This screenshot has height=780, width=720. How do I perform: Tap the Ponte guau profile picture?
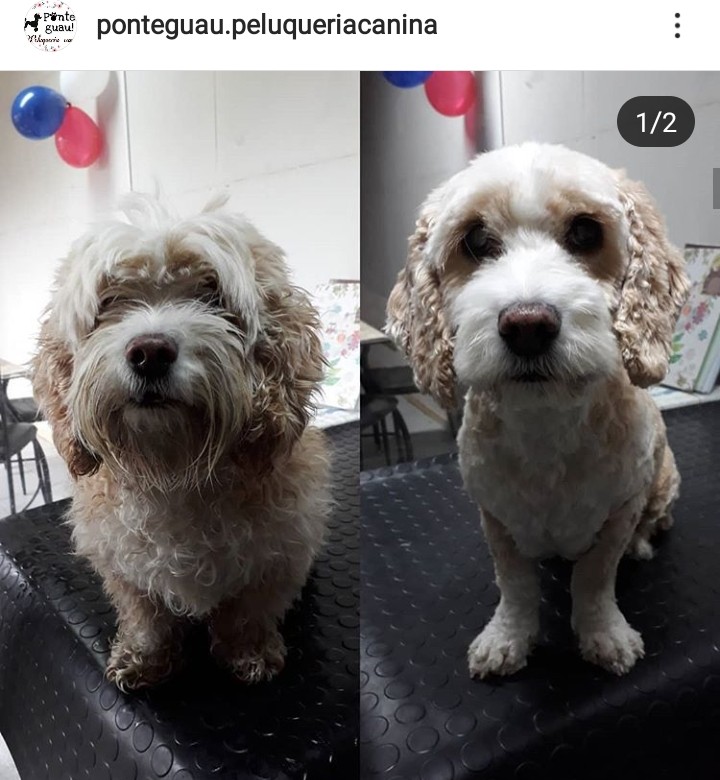(49, 26)
